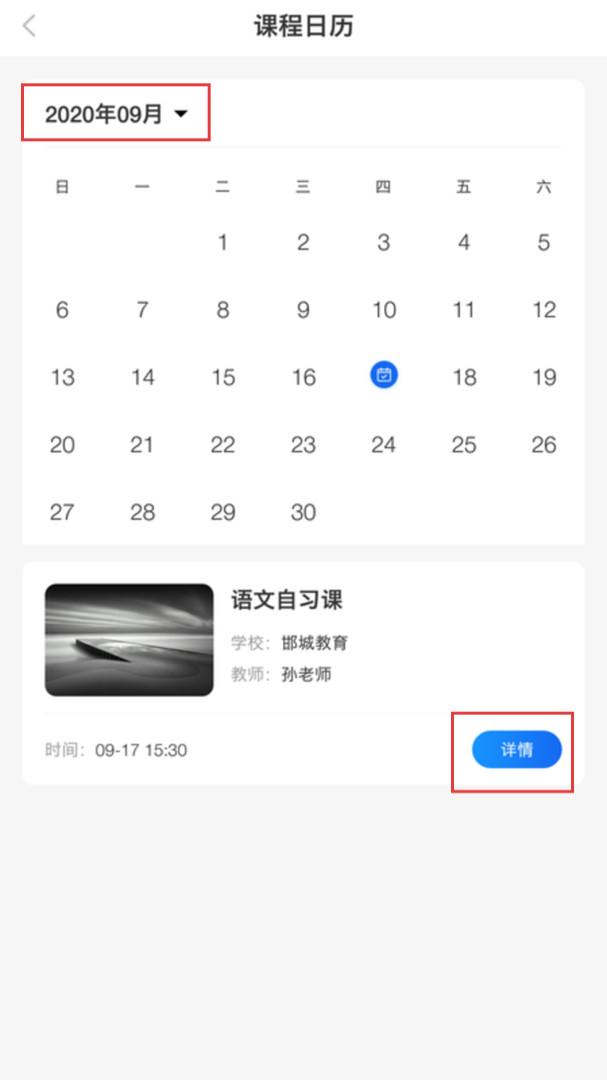Choose date 13 in the calendar
Viewport: 607px width, 1080px height.
pos(63,377)
